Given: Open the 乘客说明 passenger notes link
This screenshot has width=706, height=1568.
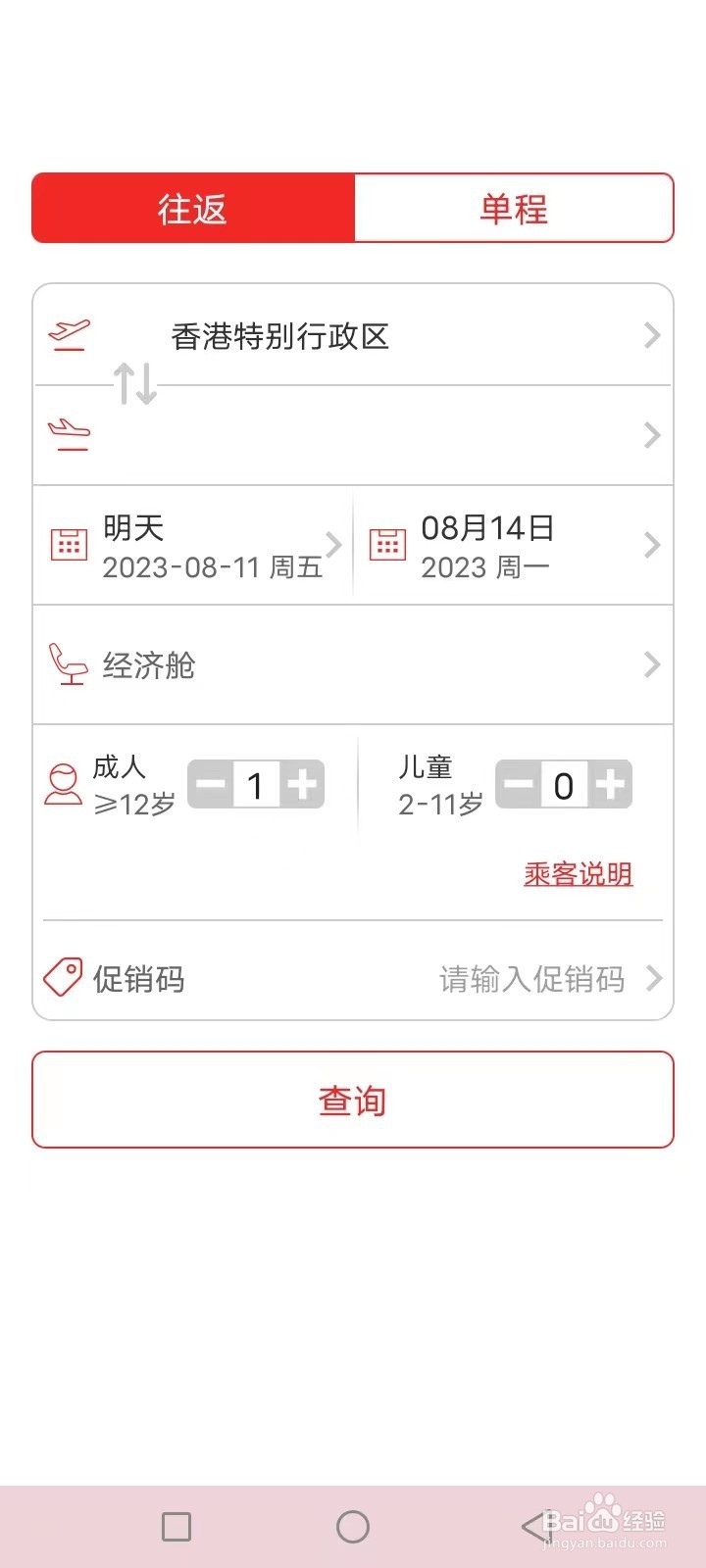Looking at the screenshot, I should coord(579,874).
